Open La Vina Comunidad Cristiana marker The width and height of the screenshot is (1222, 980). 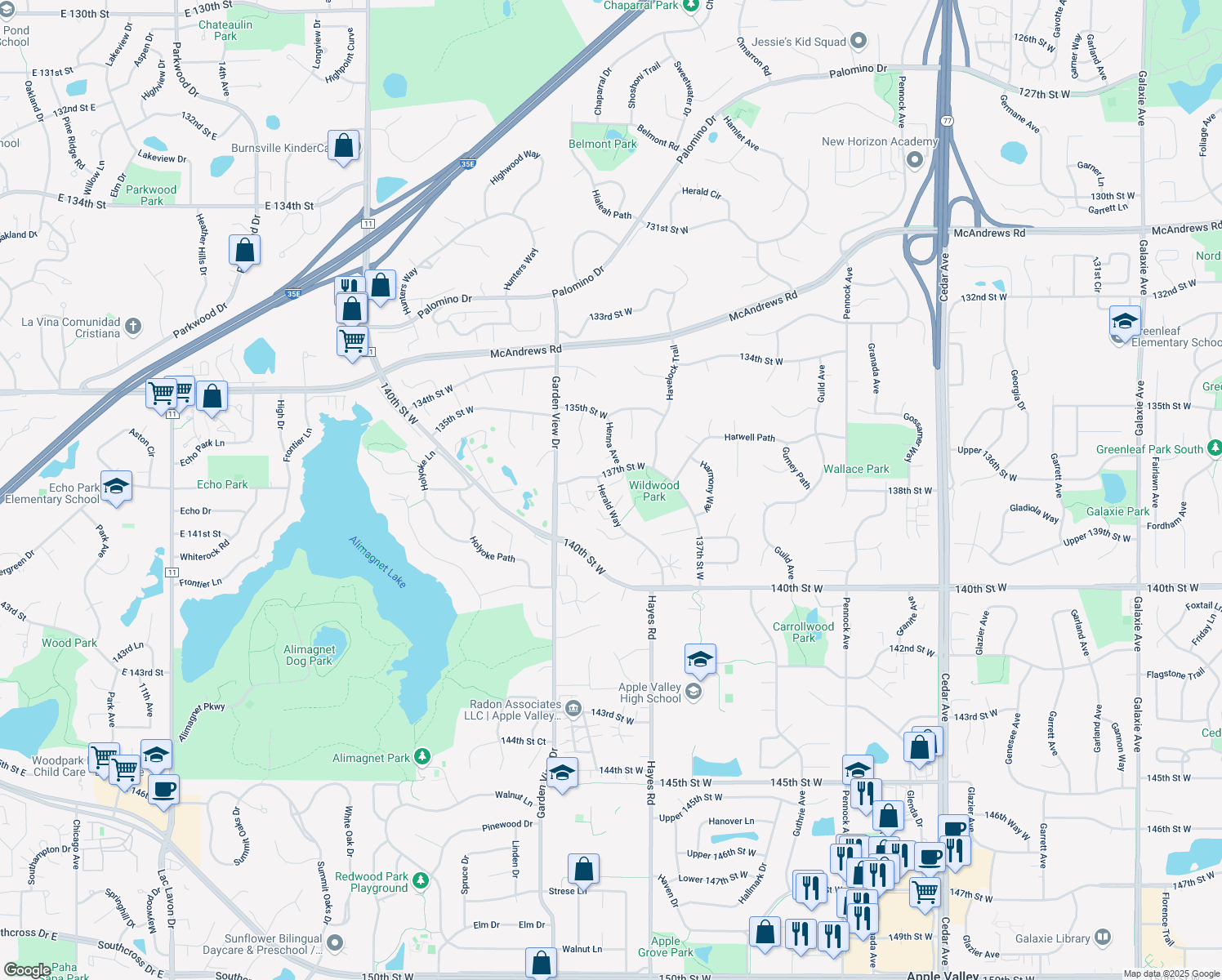click(x=133, y=327)
